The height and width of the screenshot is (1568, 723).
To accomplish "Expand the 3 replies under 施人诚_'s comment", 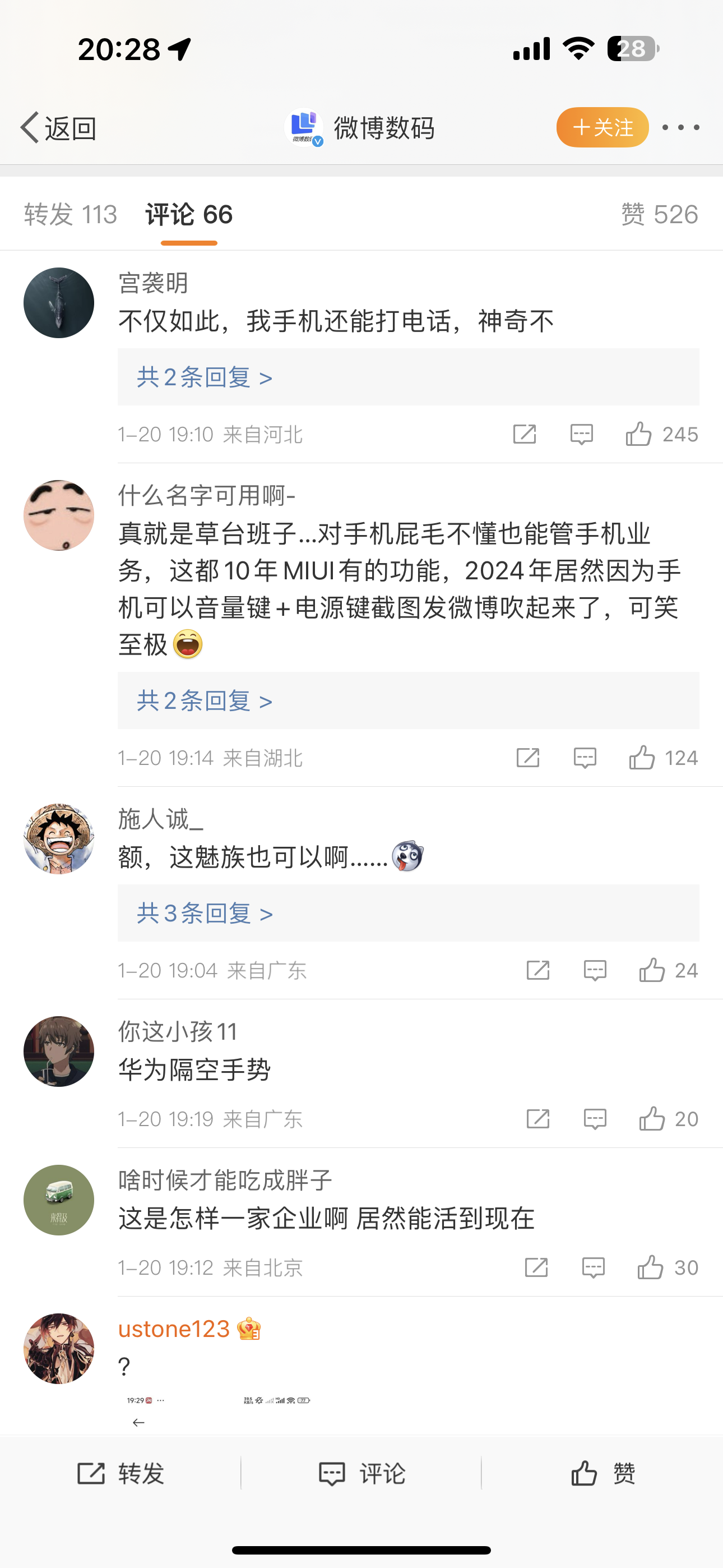I will click(x=205, y=913).
